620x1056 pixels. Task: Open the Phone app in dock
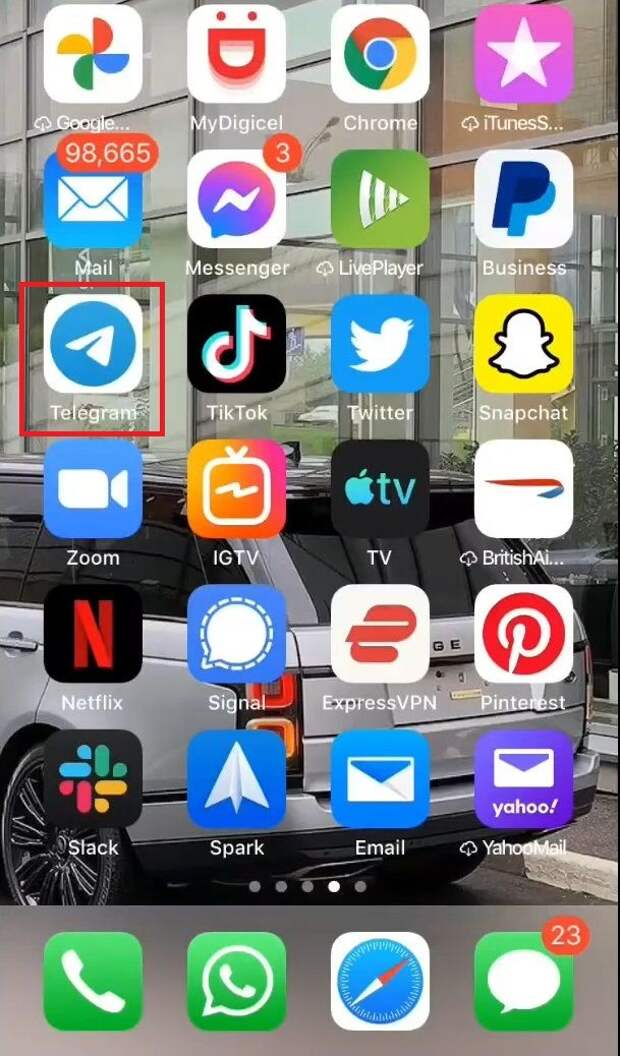click(x=93, y=981)
